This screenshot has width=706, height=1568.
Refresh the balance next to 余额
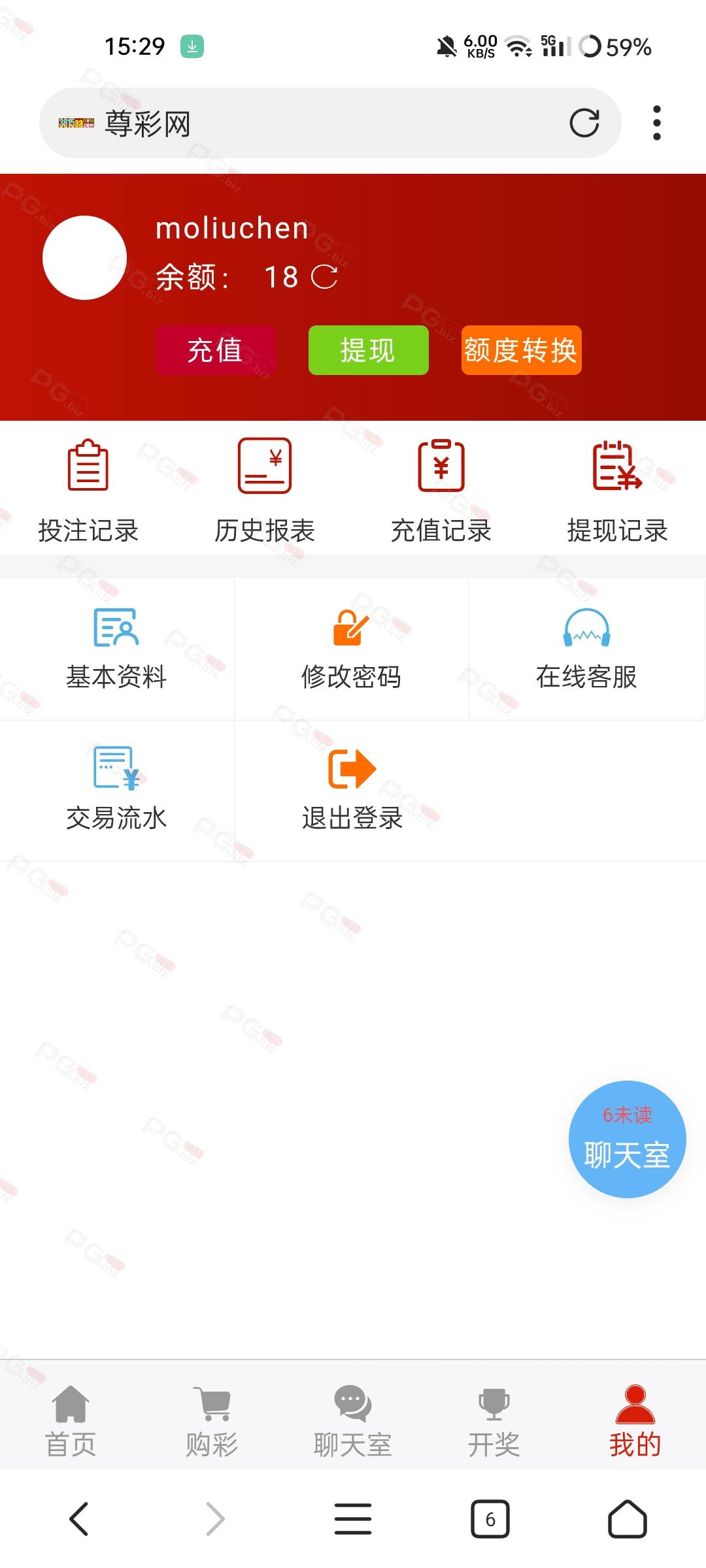pos(324,277)
